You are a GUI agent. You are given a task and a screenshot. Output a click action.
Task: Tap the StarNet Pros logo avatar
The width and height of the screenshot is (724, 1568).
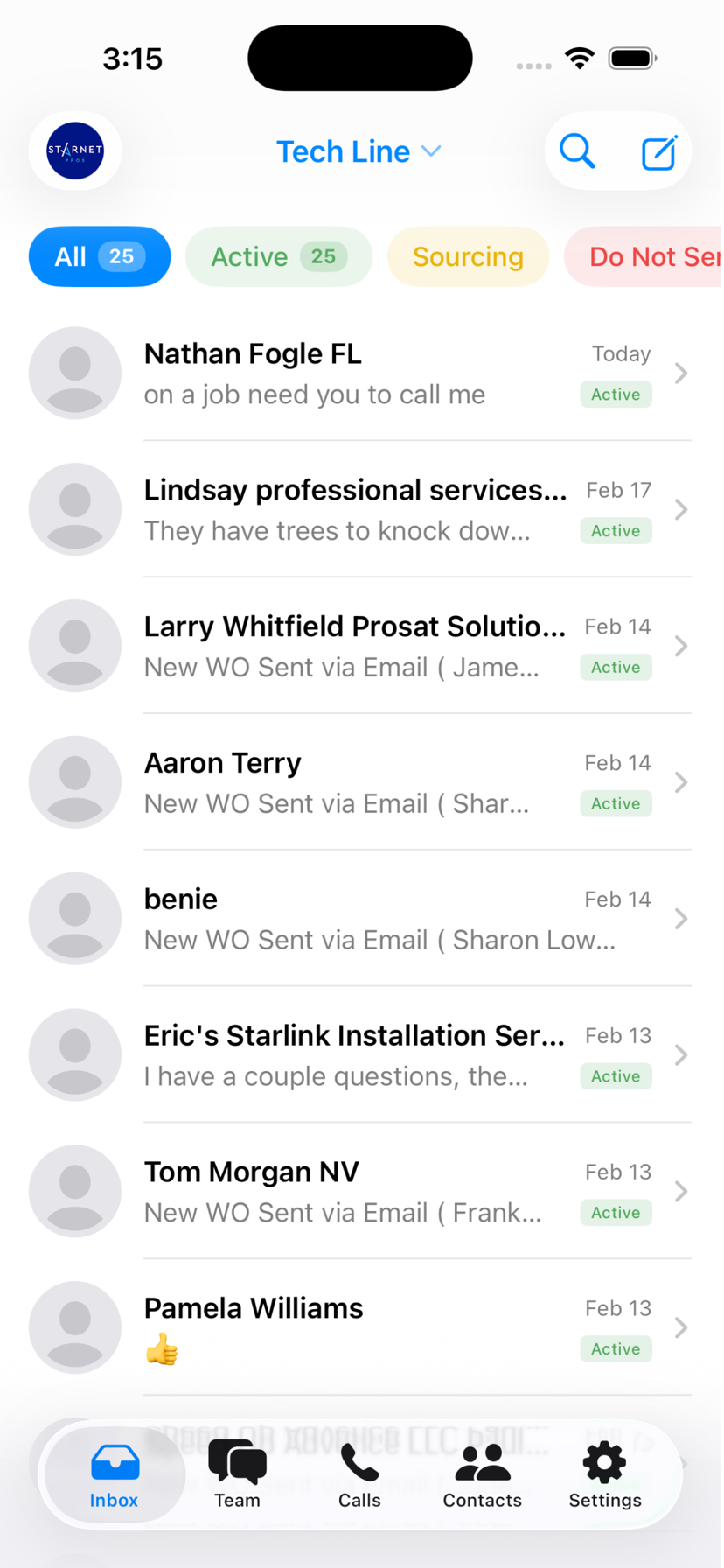point(74,150)
